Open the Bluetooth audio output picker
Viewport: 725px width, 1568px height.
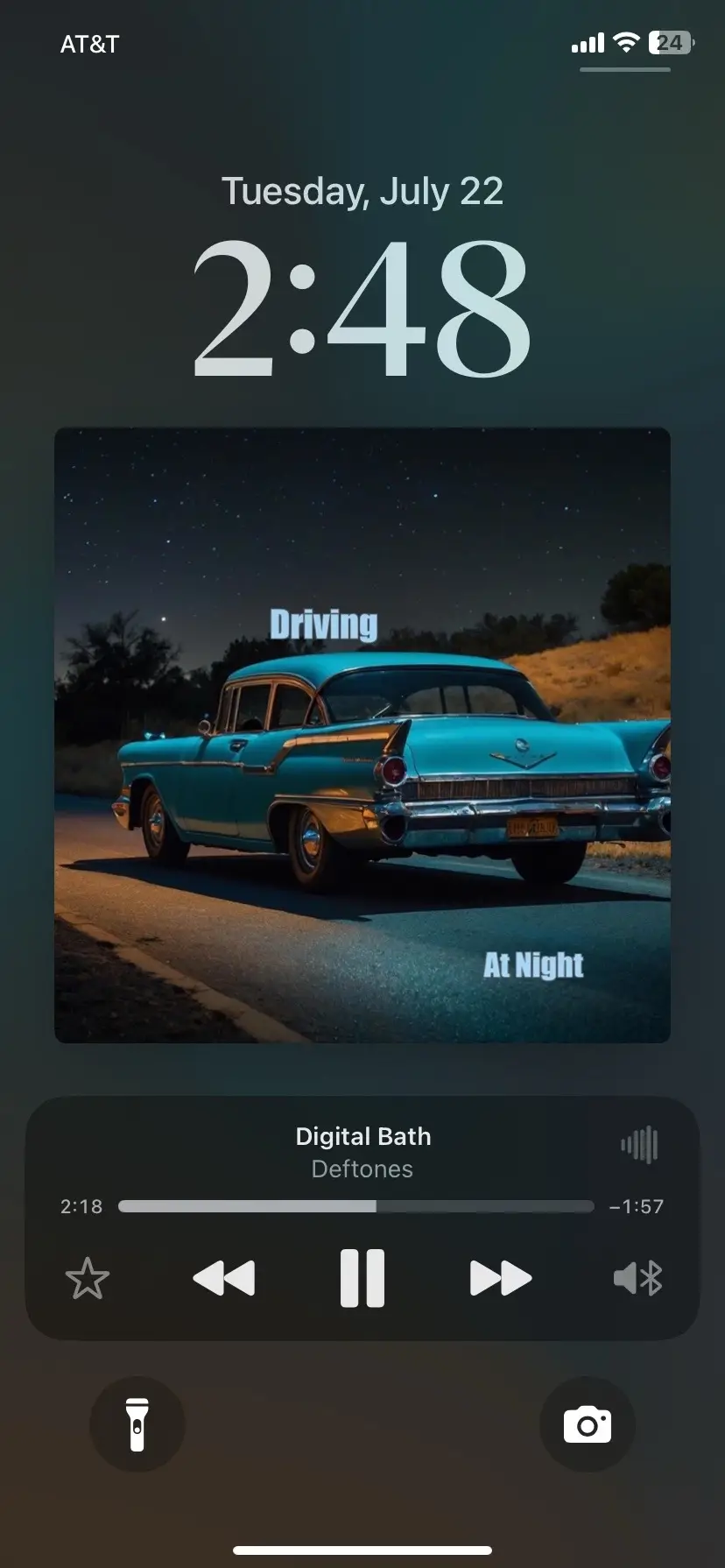coord(638,1279)
